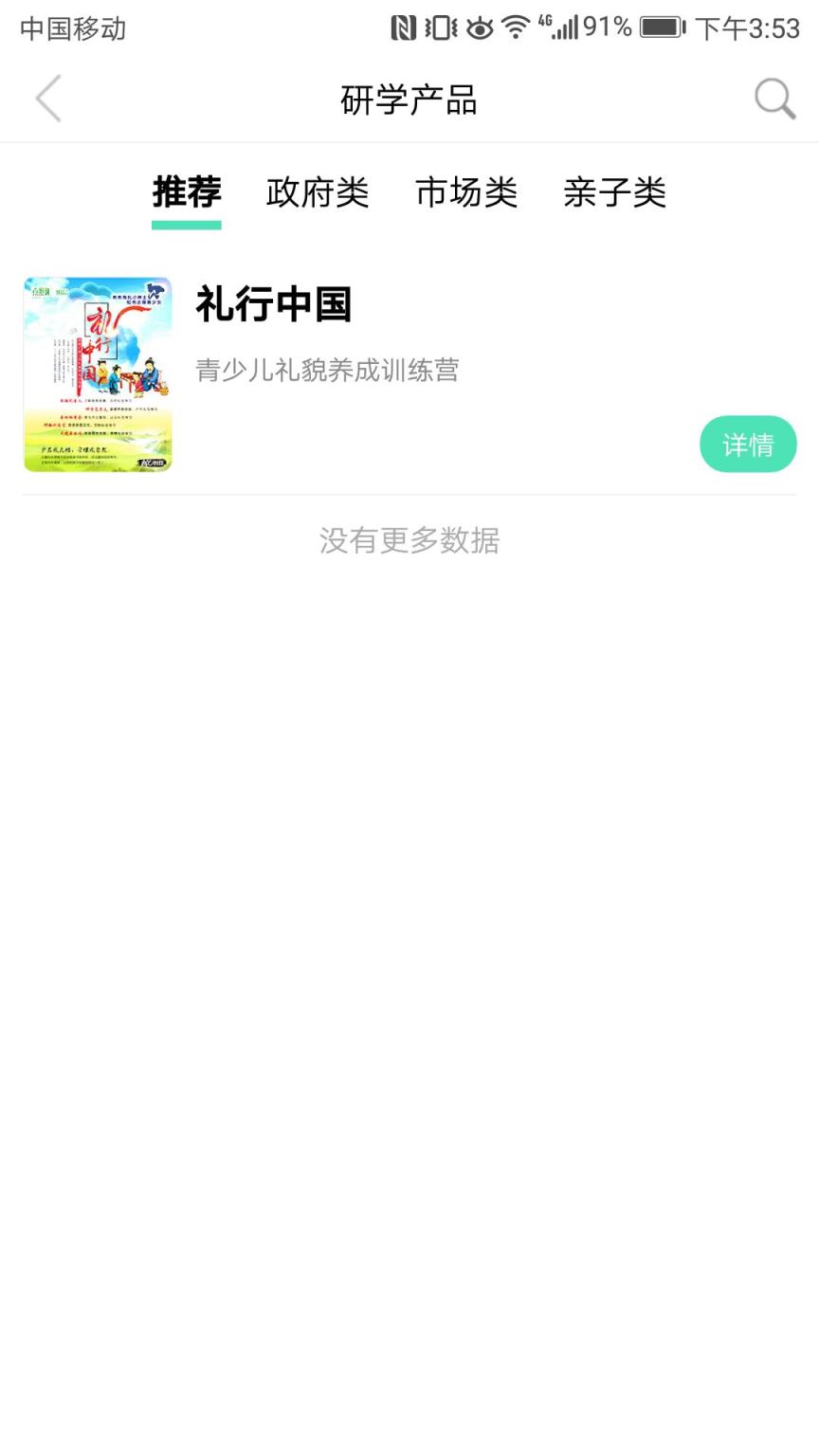Tap the 详情 button for 礼行中国
The height and width of the screenshot is (1456, 819).
tap(747, 444)
